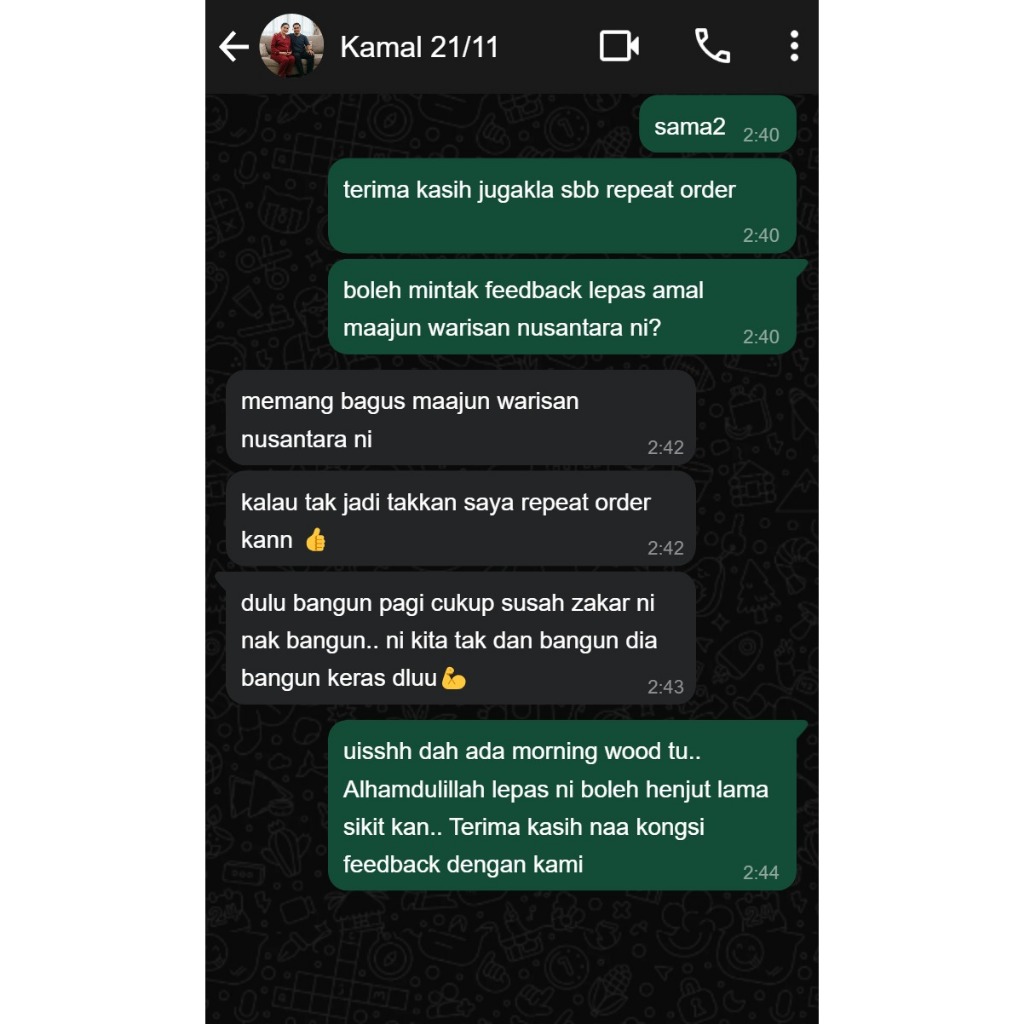Image resolution: width=1024 pixels, height=1024 pixels.
Task: View Kamal's profile picture
Action: pyautogui.click(x=291, y=46)
